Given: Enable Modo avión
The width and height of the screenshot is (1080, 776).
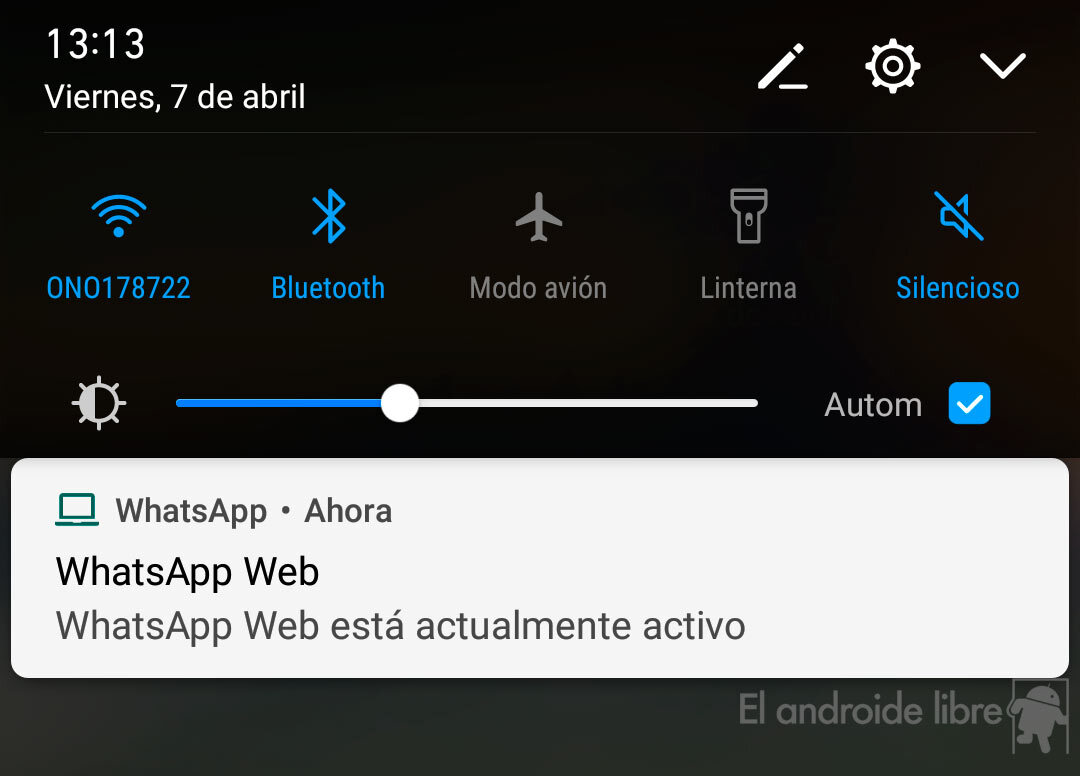Looking at the screenshot, I should tap(538, 217).
